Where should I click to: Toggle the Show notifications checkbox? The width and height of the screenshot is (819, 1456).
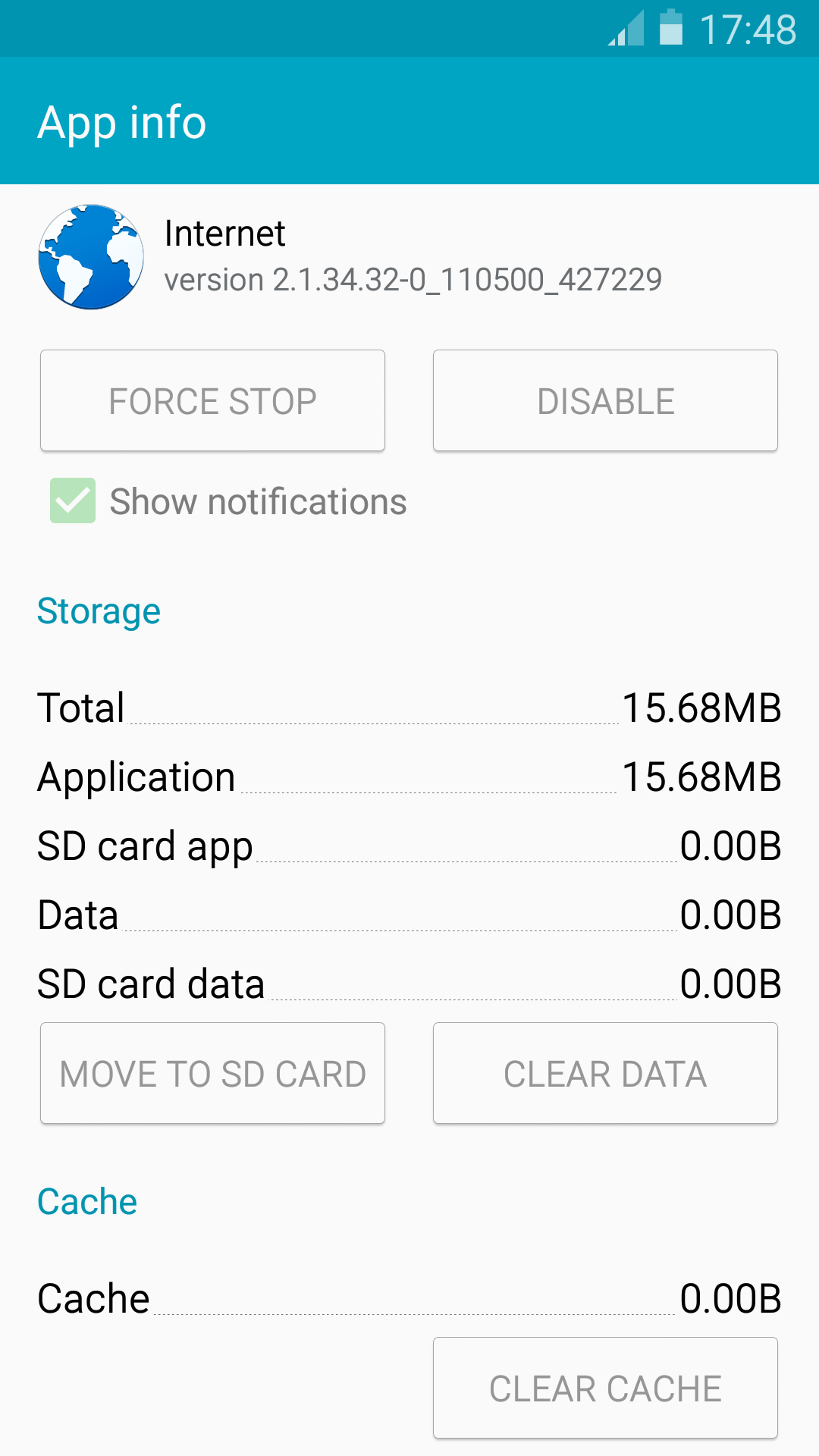tap(73, 500)
